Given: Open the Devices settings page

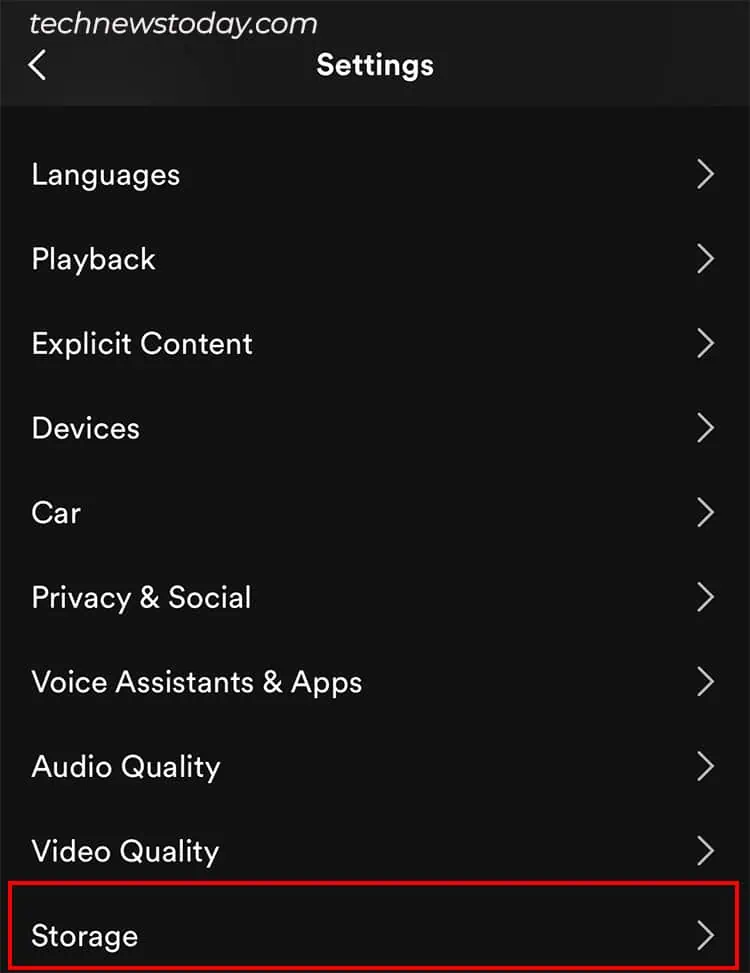Looking at the screenshot, I should [85, 428].
